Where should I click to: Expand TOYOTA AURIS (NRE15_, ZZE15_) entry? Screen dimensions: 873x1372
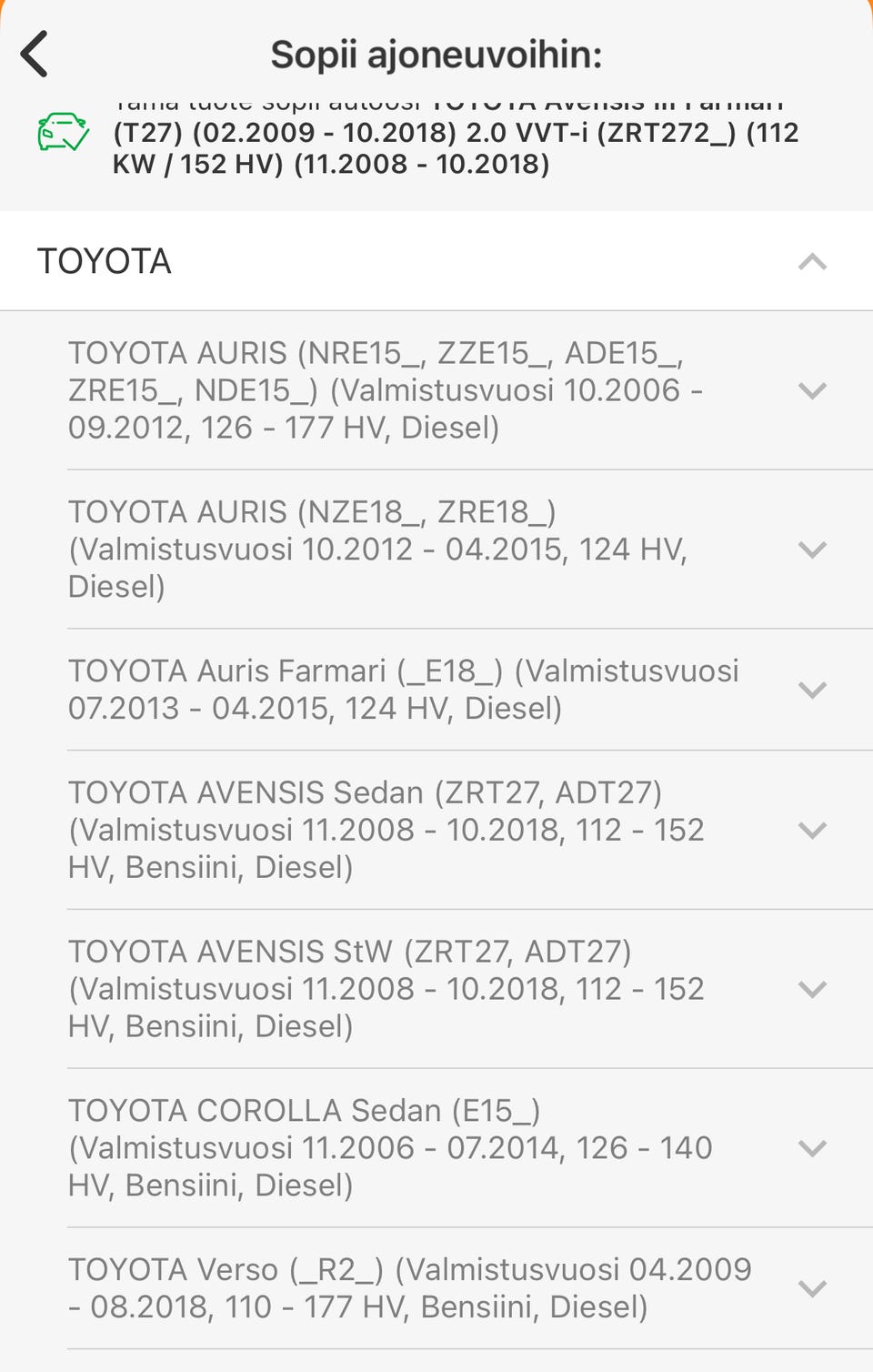pos(811,390)
